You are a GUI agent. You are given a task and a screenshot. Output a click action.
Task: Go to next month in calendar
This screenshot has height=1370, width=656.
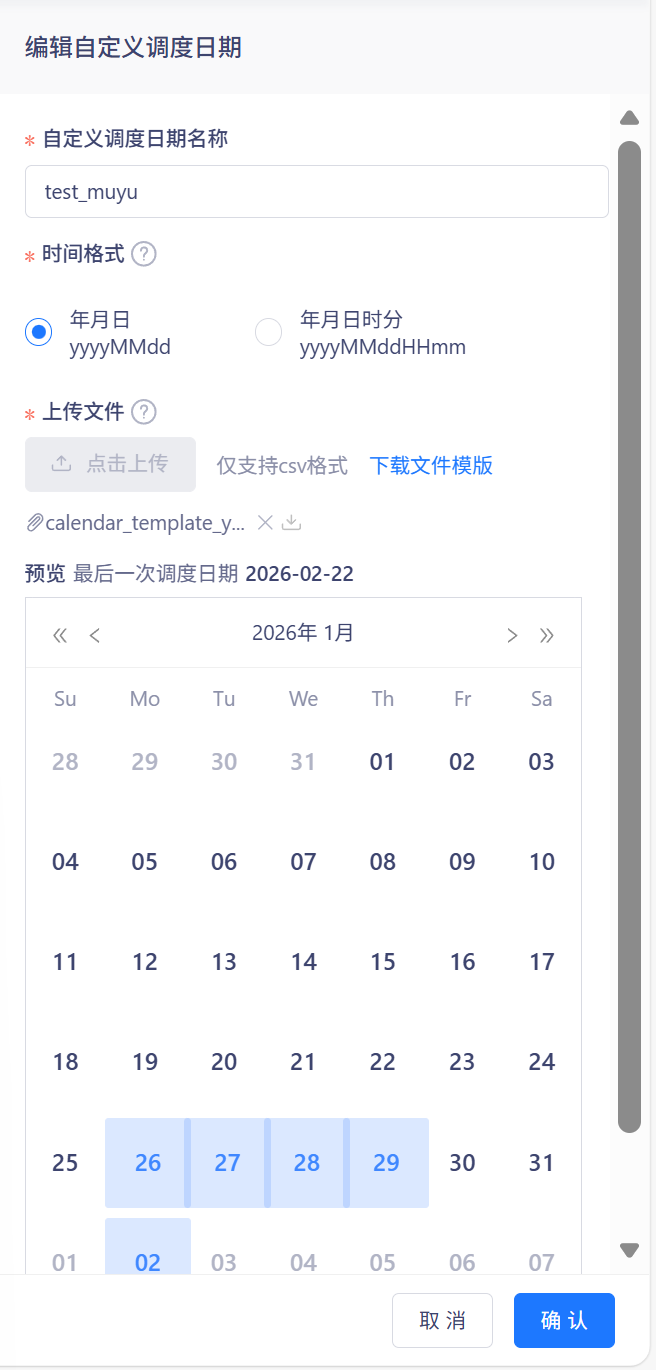pyautogui.click(x=512, y=634)
